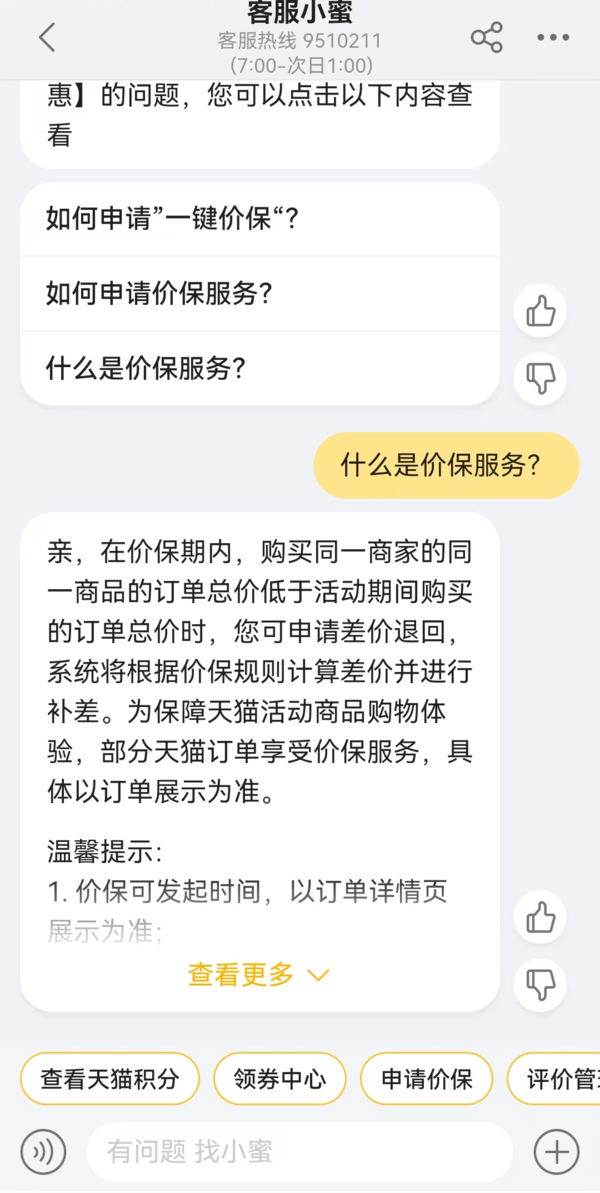
Task: Open the three-dot overflow menu
Action: pyautogui.click(x=552, y=38)
